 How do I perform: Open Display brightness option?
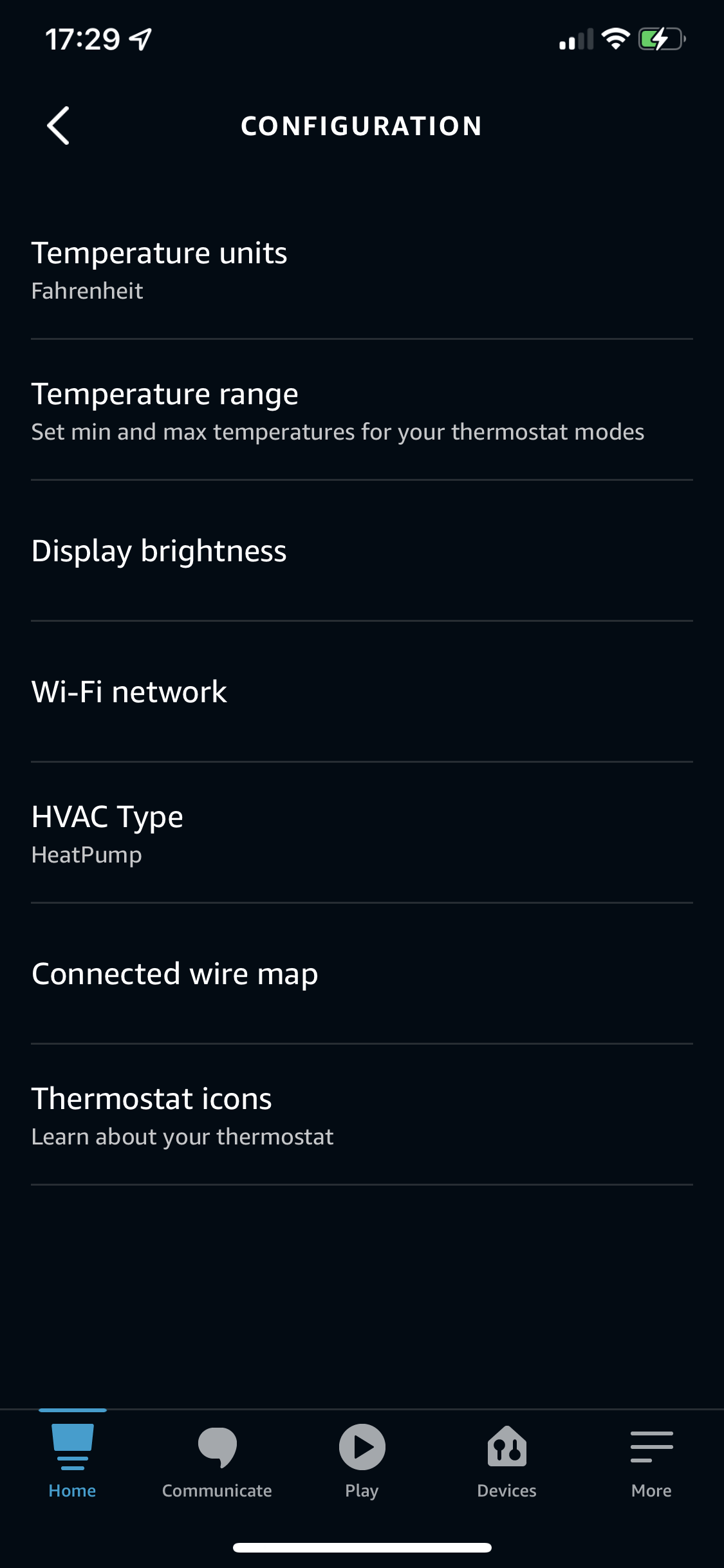[362, 551]
